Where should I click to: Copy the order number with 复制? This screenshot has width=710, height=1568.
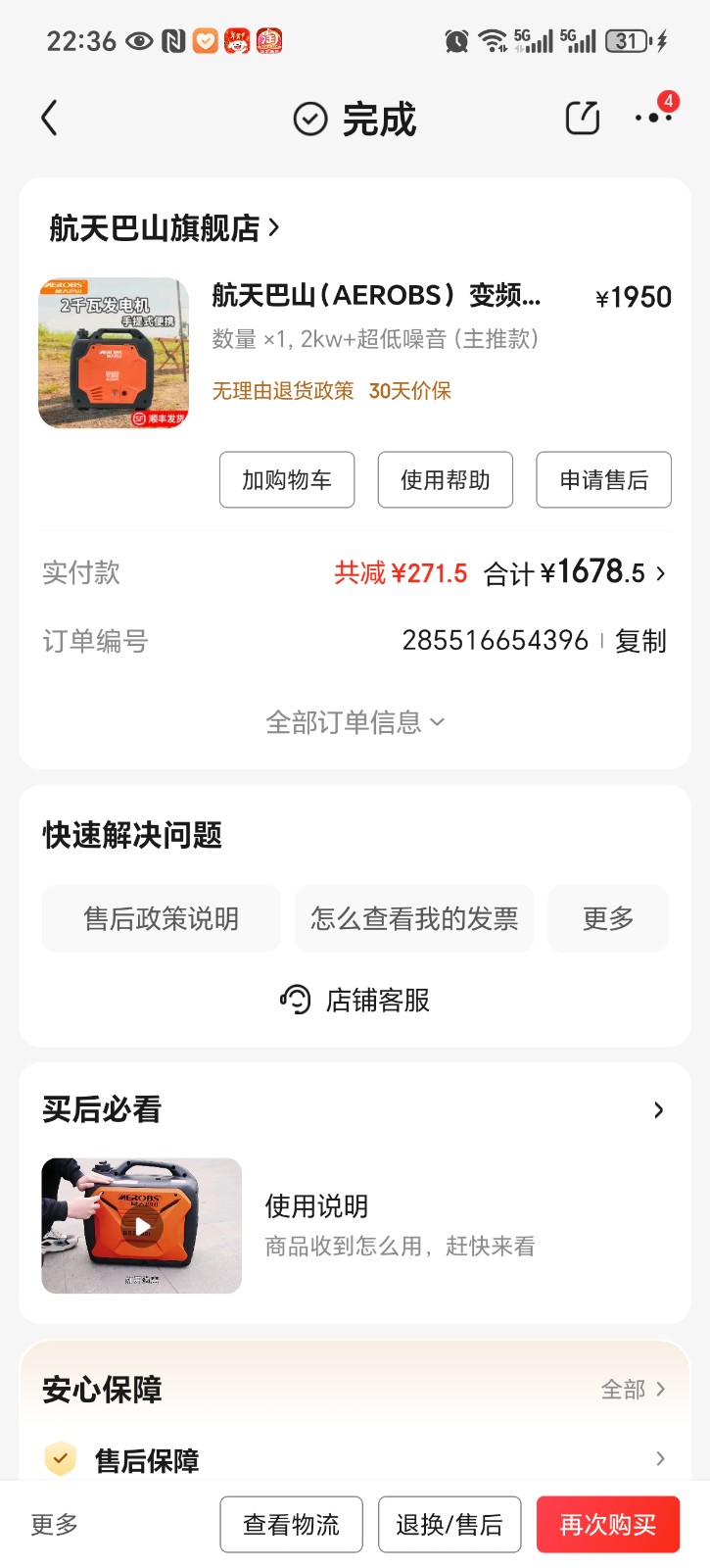(640, 641)
